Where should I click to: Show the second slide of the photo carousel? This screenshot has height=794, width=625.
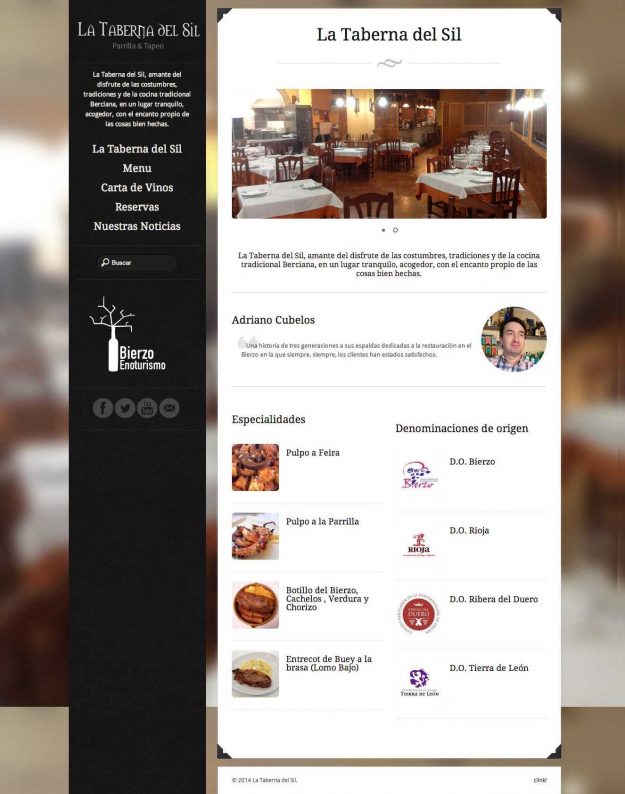tap(395, 231)
